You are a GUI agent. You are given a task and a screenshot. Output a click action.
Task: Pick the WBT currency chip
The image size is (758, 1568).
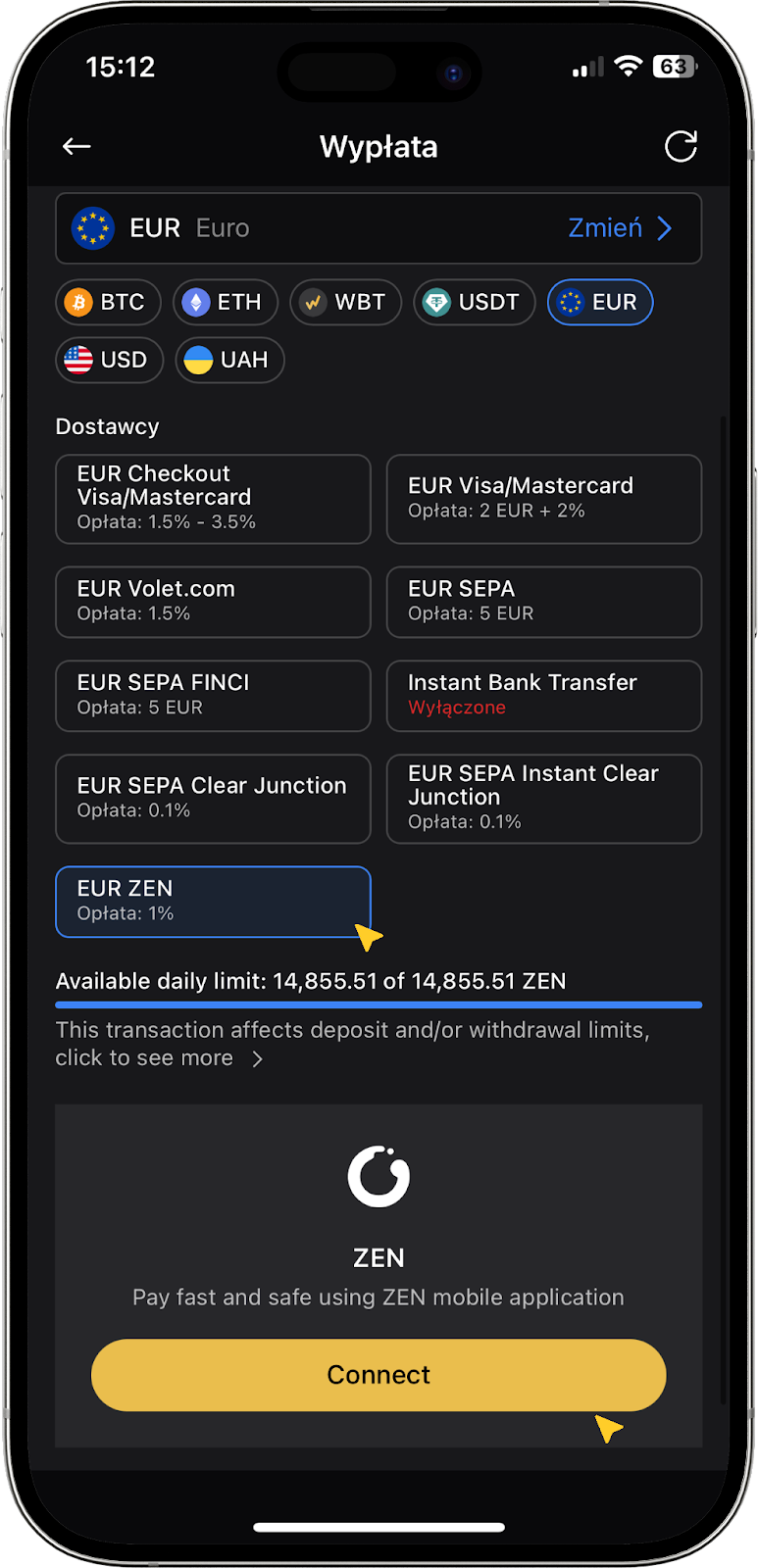tap(345, 302)
